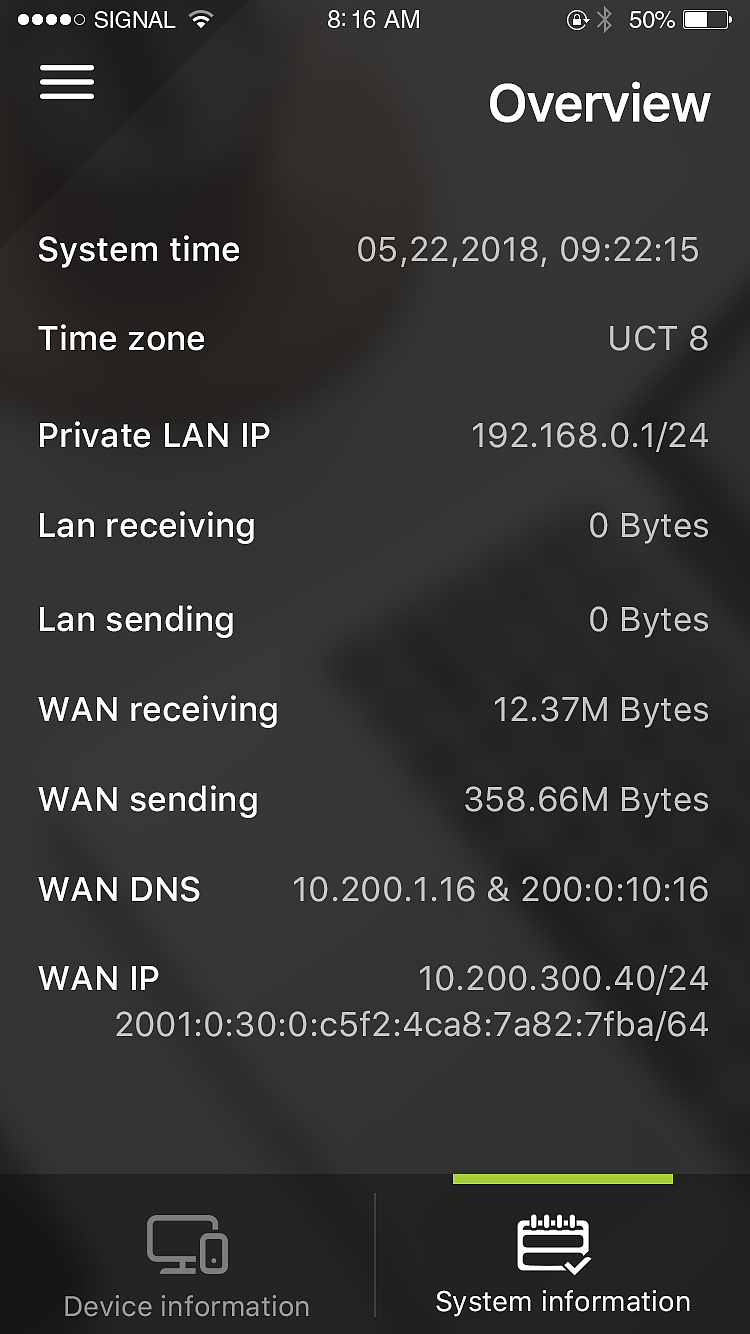This screenshot has height=1334, width=750.
Task: Tap the System time value
Action: (529, 250)
